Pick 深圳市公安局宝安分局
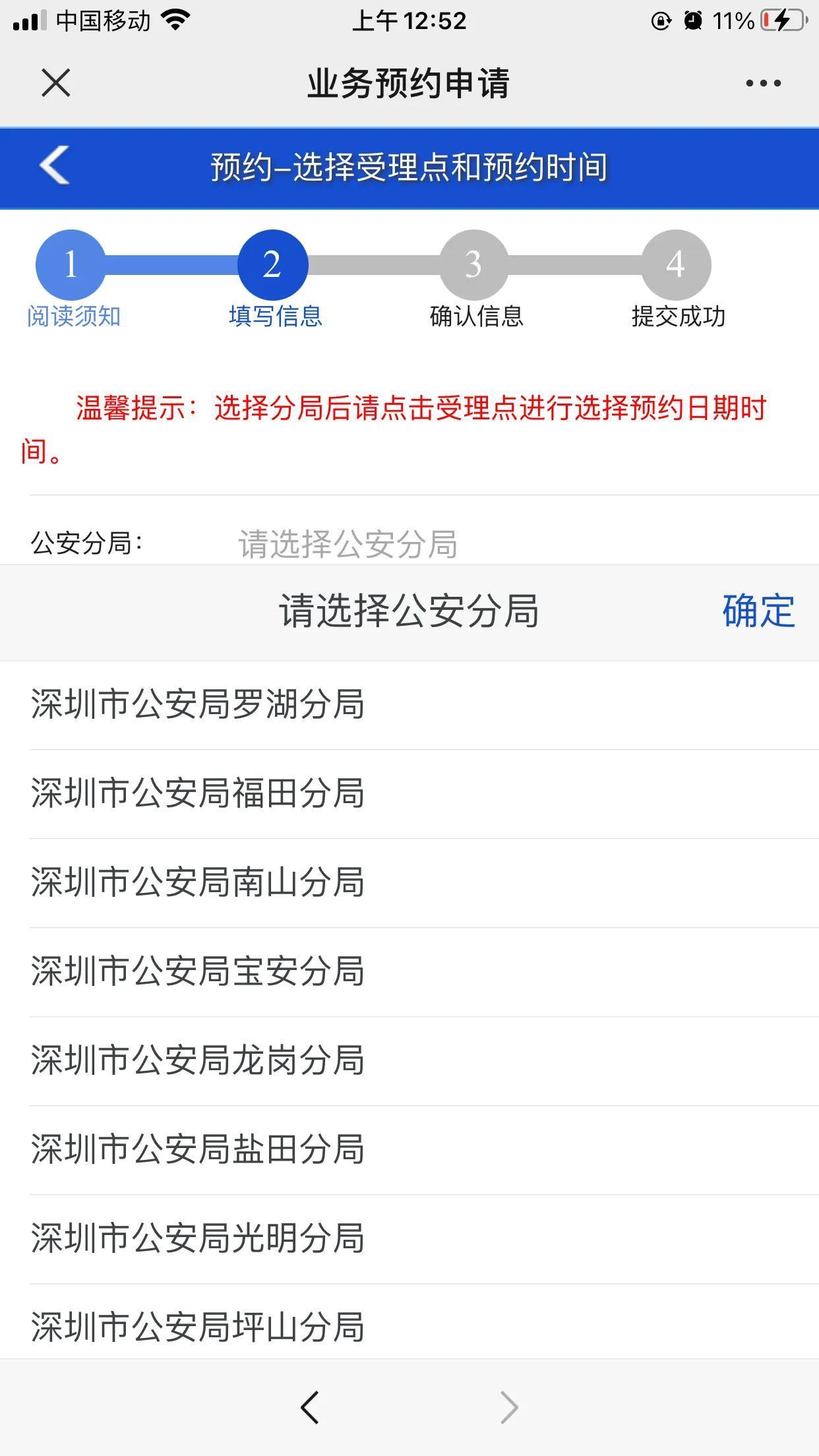 [409, 972]
